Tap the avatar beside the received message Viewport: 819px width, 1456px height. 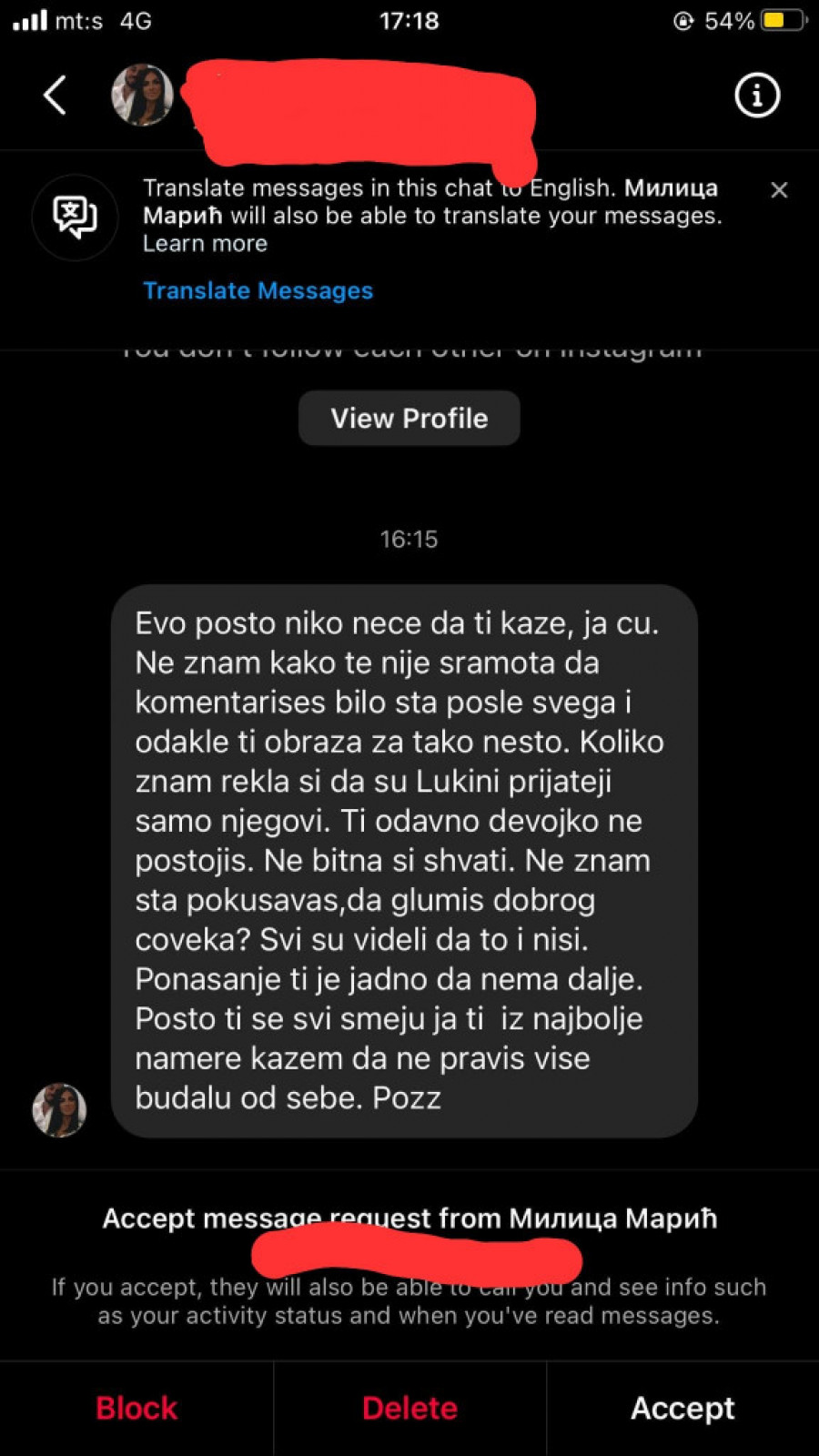pos(60,1110)
